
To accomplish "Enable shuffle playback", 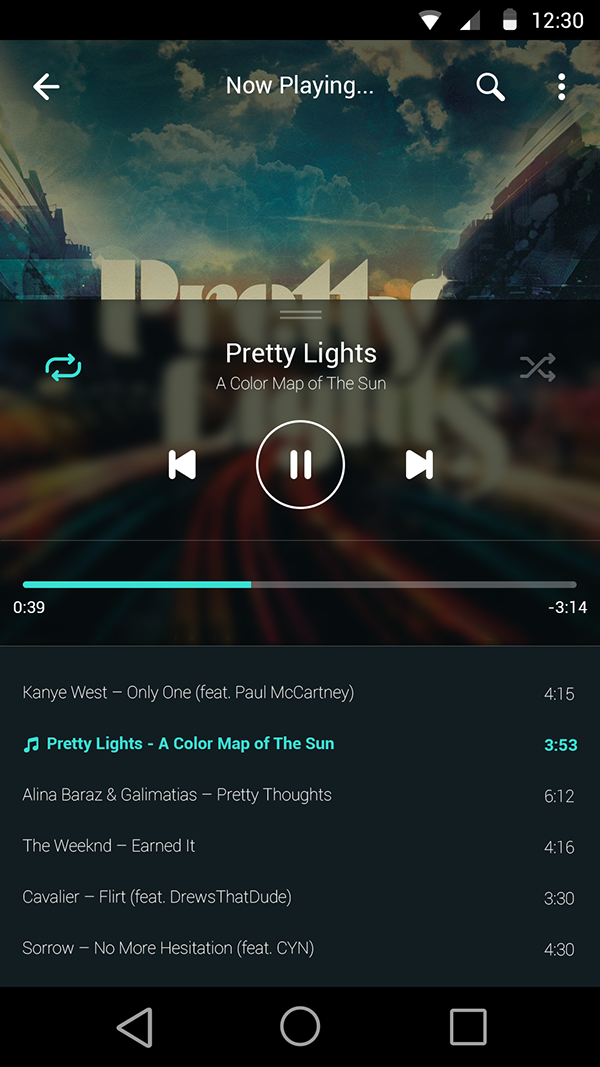I will tap(537, 368).
